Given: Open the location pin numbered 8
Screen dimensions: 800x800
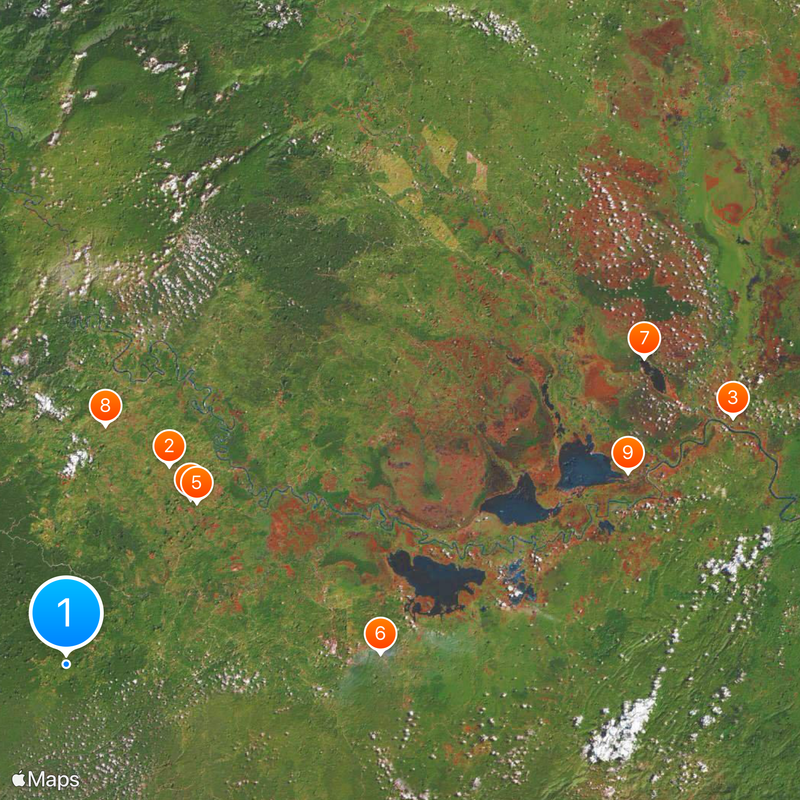Looking at the screenshot, I should pos(105,406).
